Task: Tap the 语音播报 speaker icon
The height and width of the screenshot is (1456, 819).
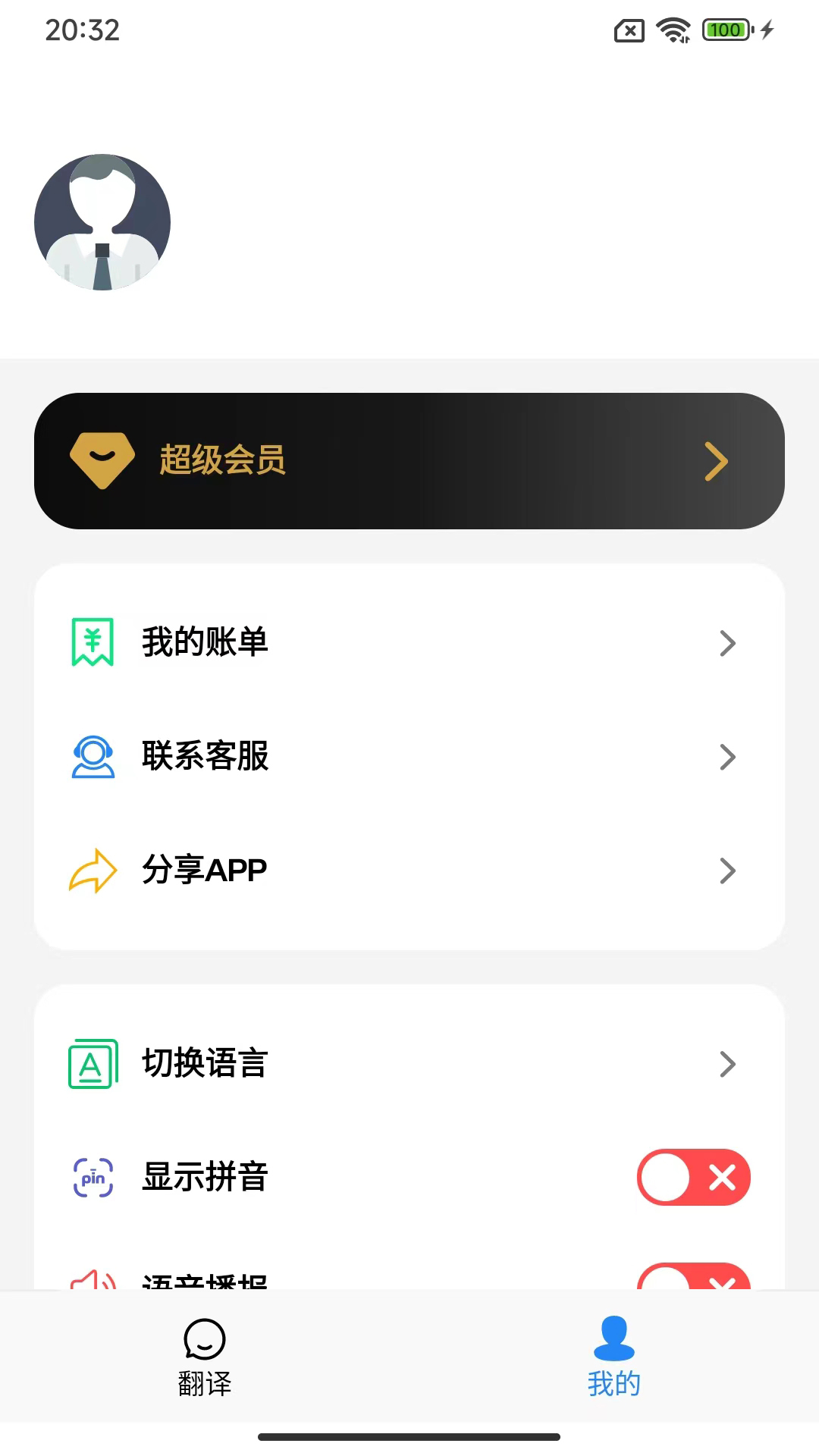Action: [x=92, y=1282]
